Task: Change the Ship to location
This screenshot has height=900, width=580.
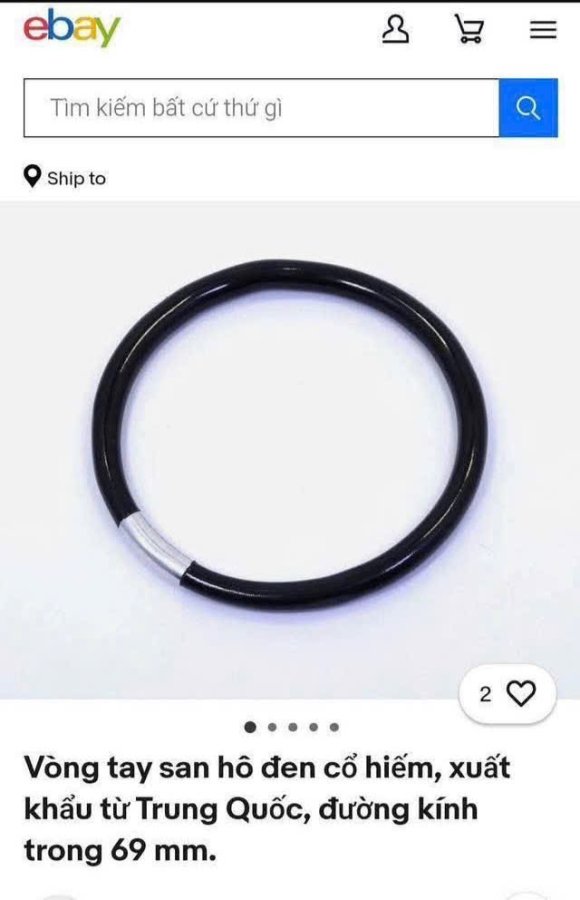Action: tap(65, 178)
